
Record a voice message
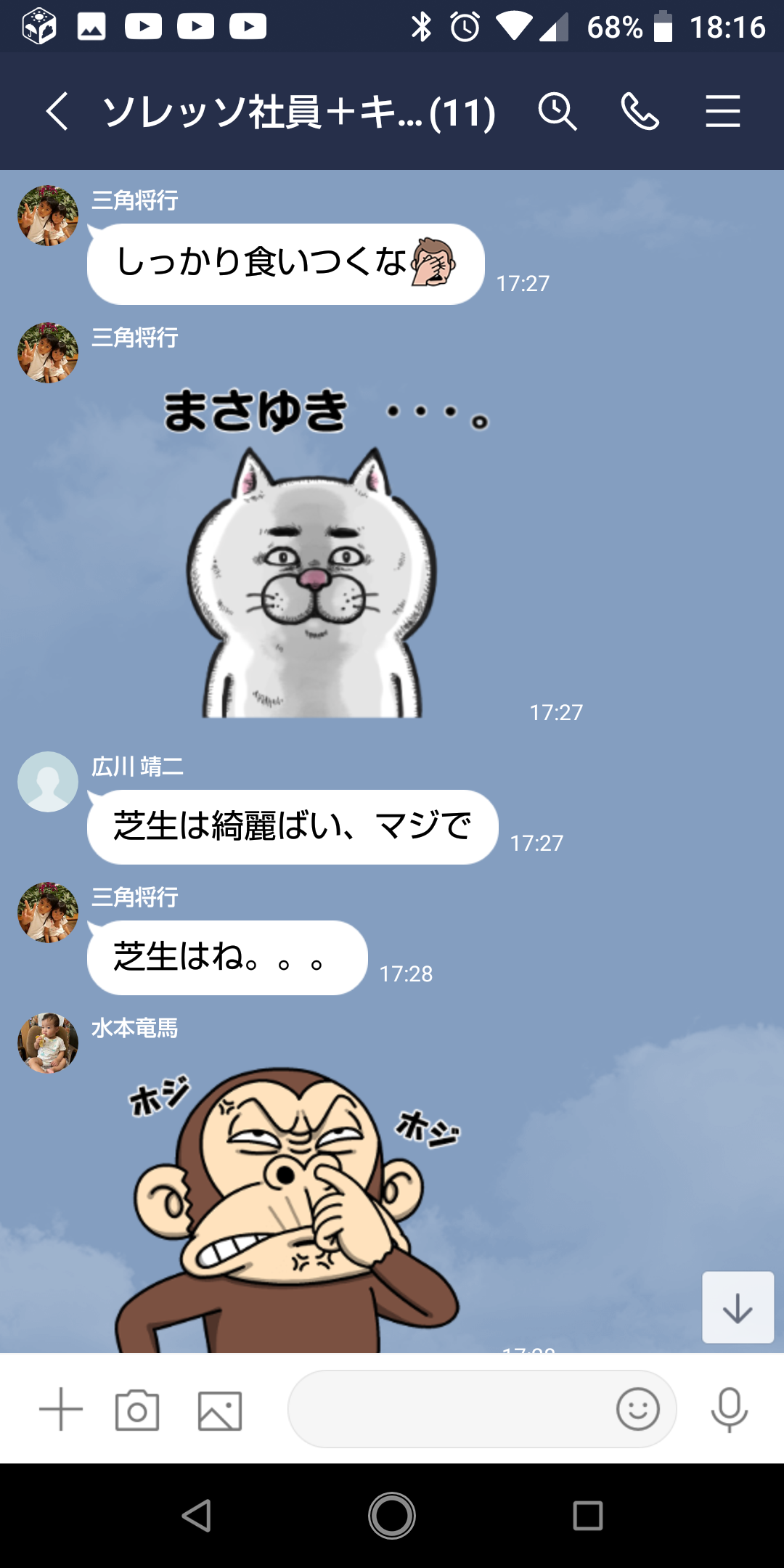click(729, 1409)
